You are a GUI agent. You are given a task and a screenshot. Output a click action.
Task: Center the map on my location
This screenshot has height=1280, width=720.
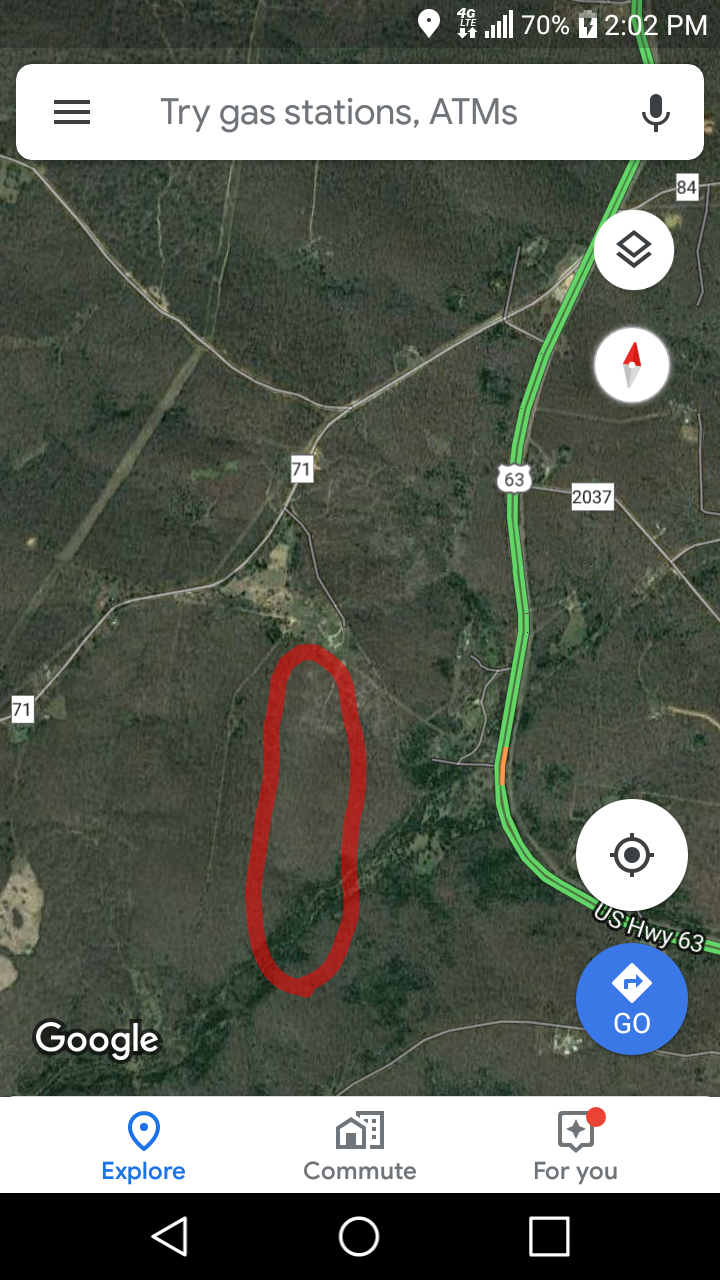(x=632, y=855)
